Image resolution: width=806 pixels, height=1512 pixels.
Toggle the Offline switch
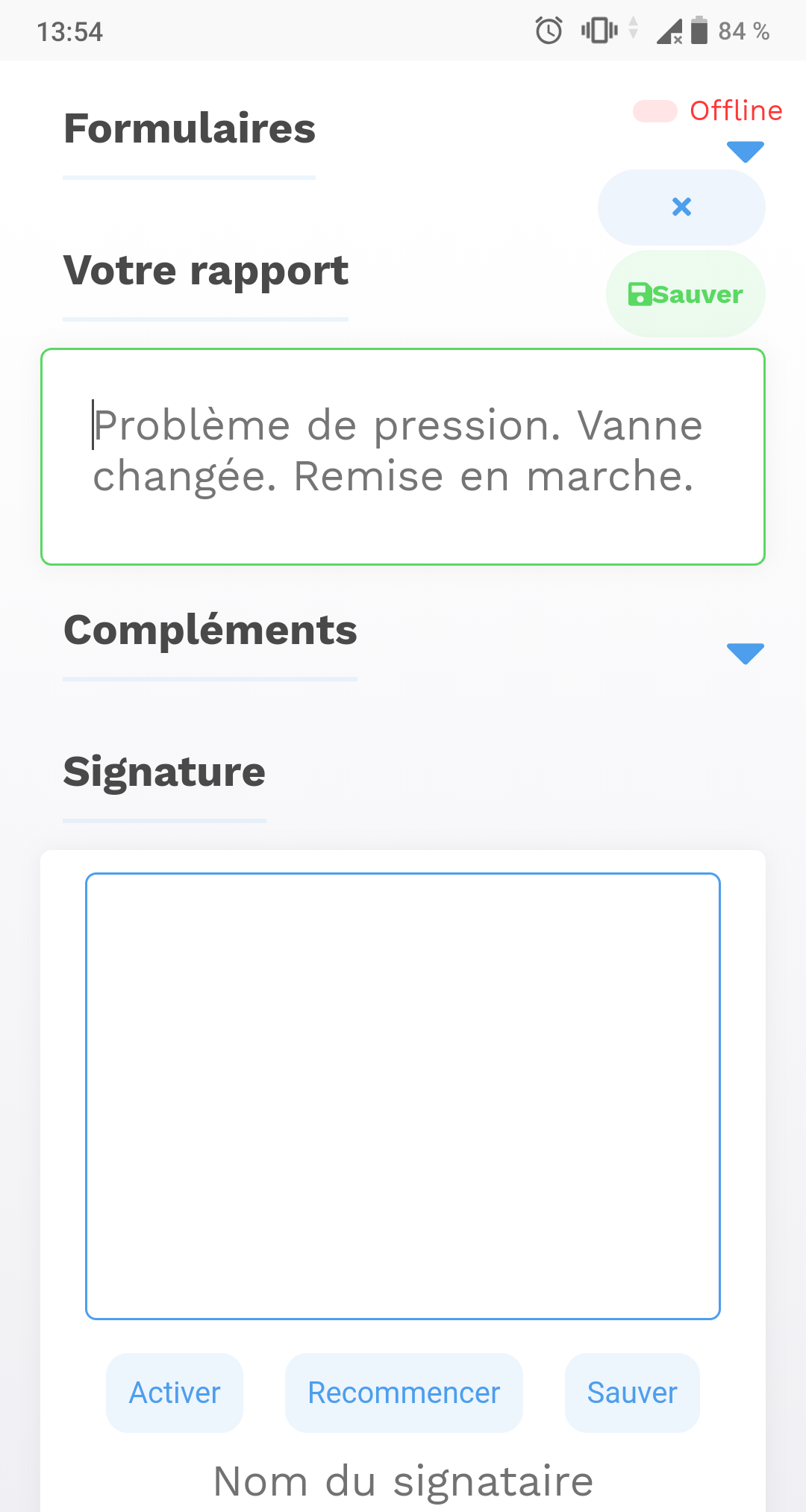(655, 111)
